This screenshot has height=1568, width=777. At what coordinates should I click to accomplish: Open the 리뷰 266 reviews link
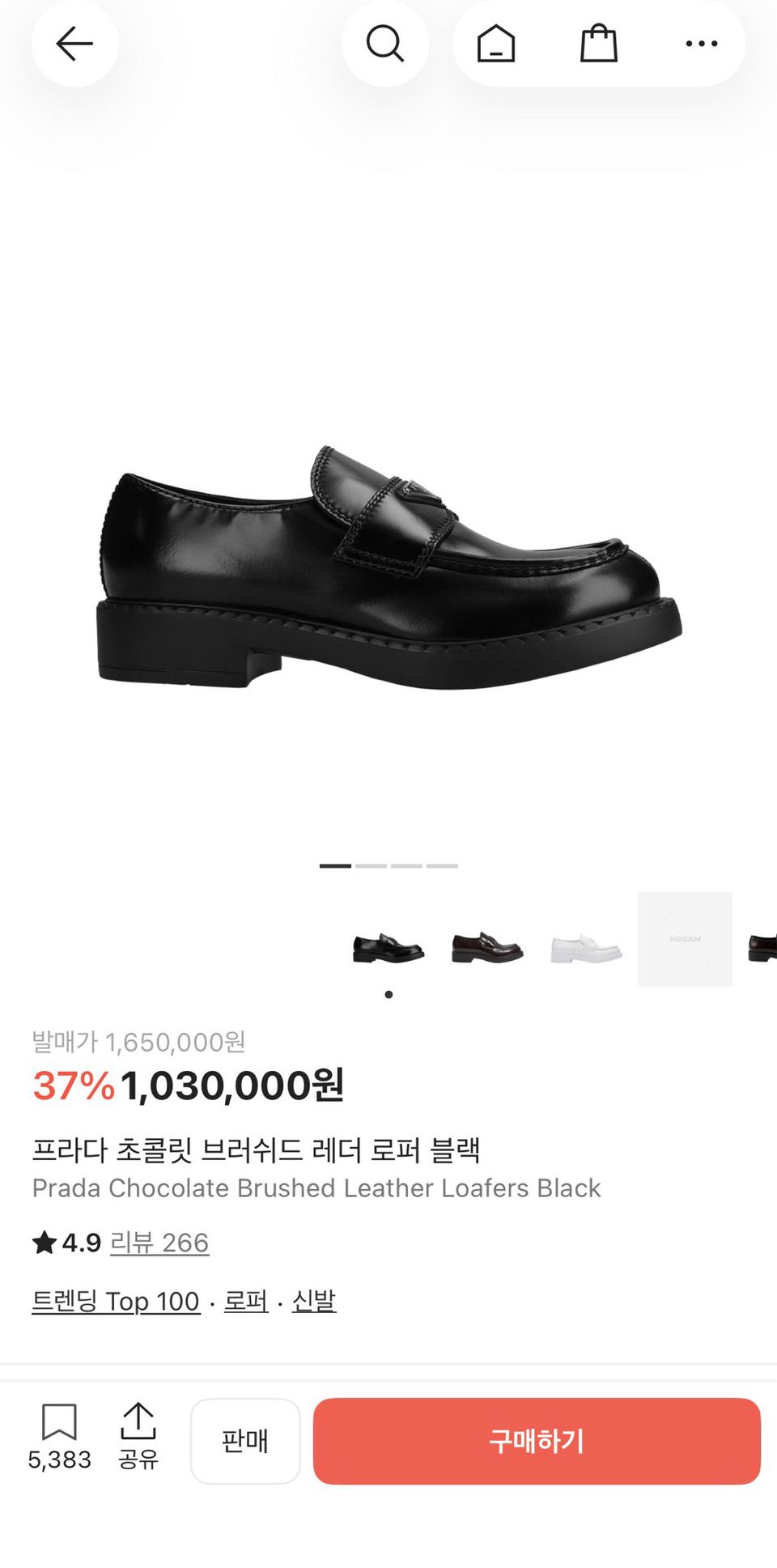coord(159,1243)
